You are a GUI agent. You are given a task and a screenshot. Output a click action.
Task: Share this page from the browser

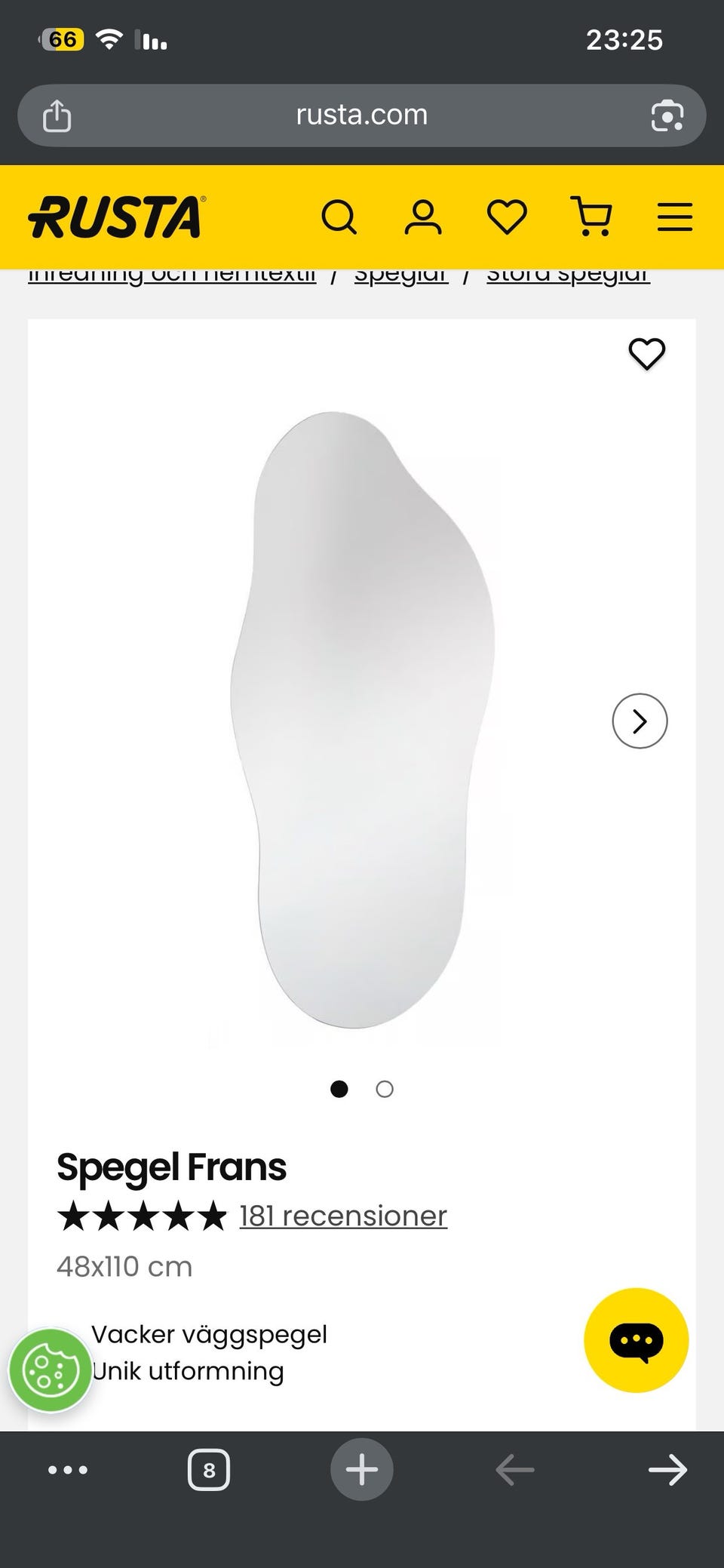tap(57, 115)
